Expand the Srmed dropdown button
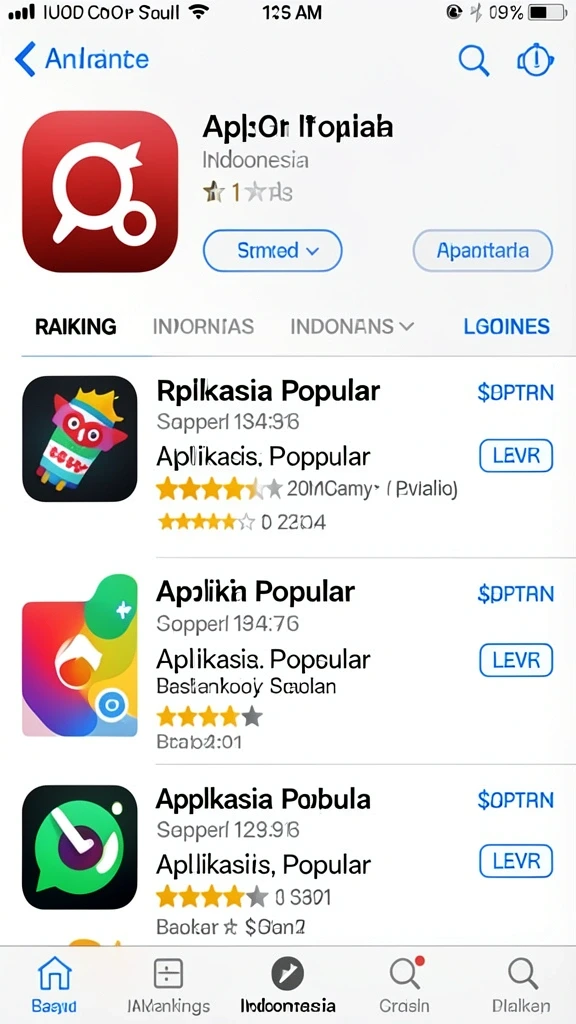 click(272, 251)
